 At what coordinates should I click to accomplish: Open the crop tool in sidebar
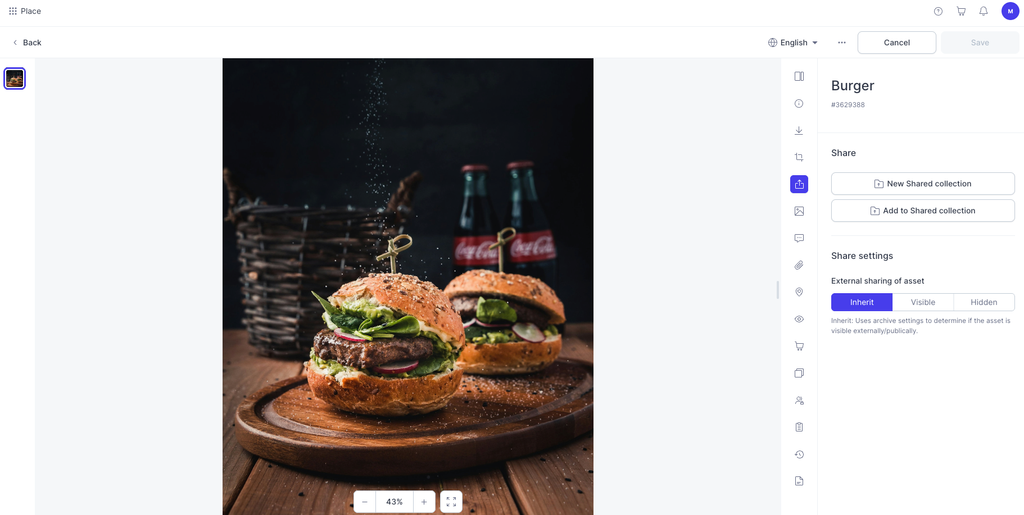799,158
